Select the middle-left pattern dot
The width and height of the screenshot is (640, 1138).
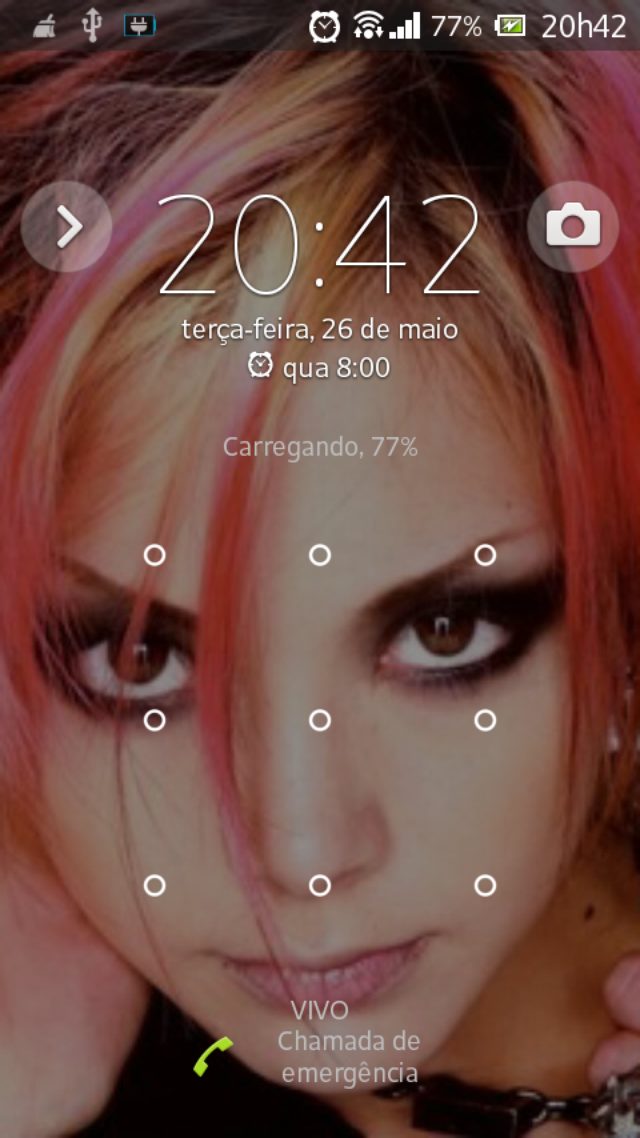[154, 720]
